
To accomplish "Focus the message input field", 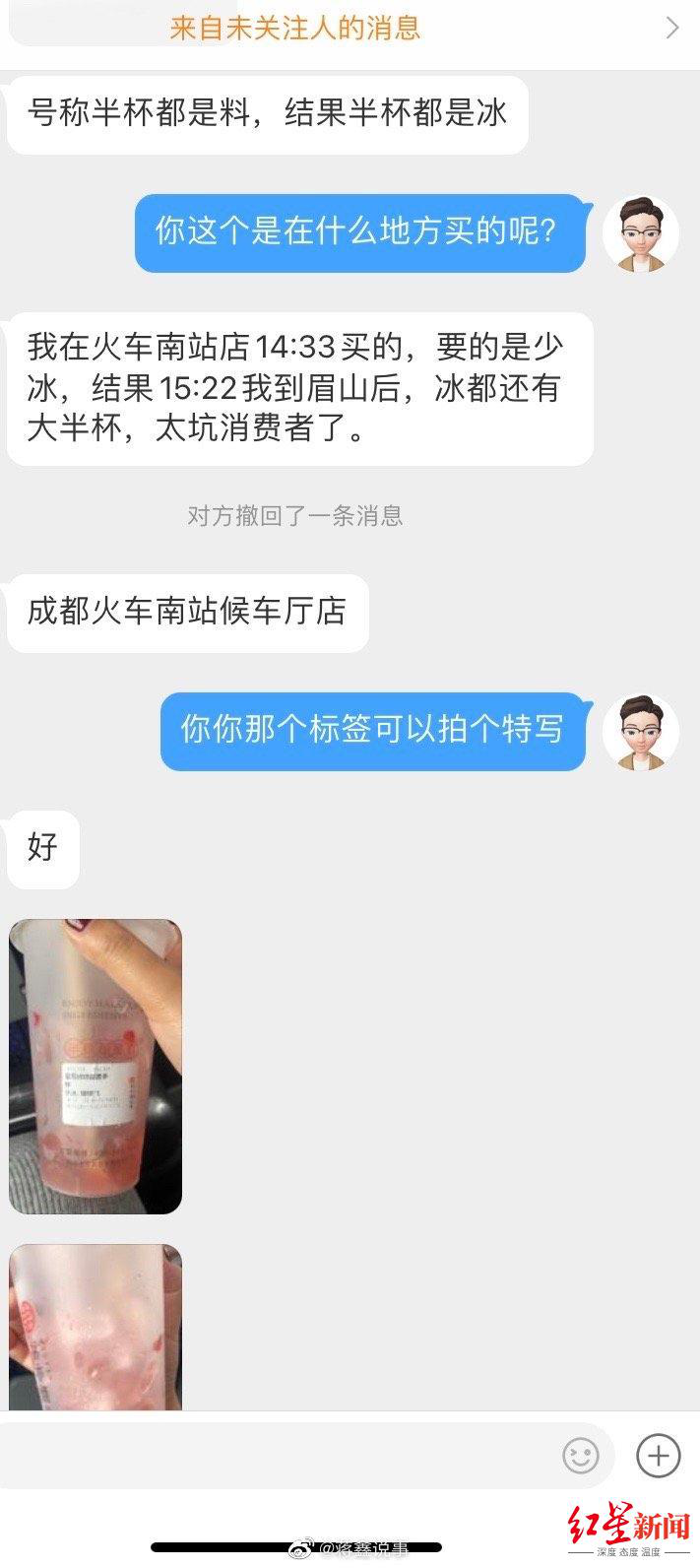I will click(276, 1456).
